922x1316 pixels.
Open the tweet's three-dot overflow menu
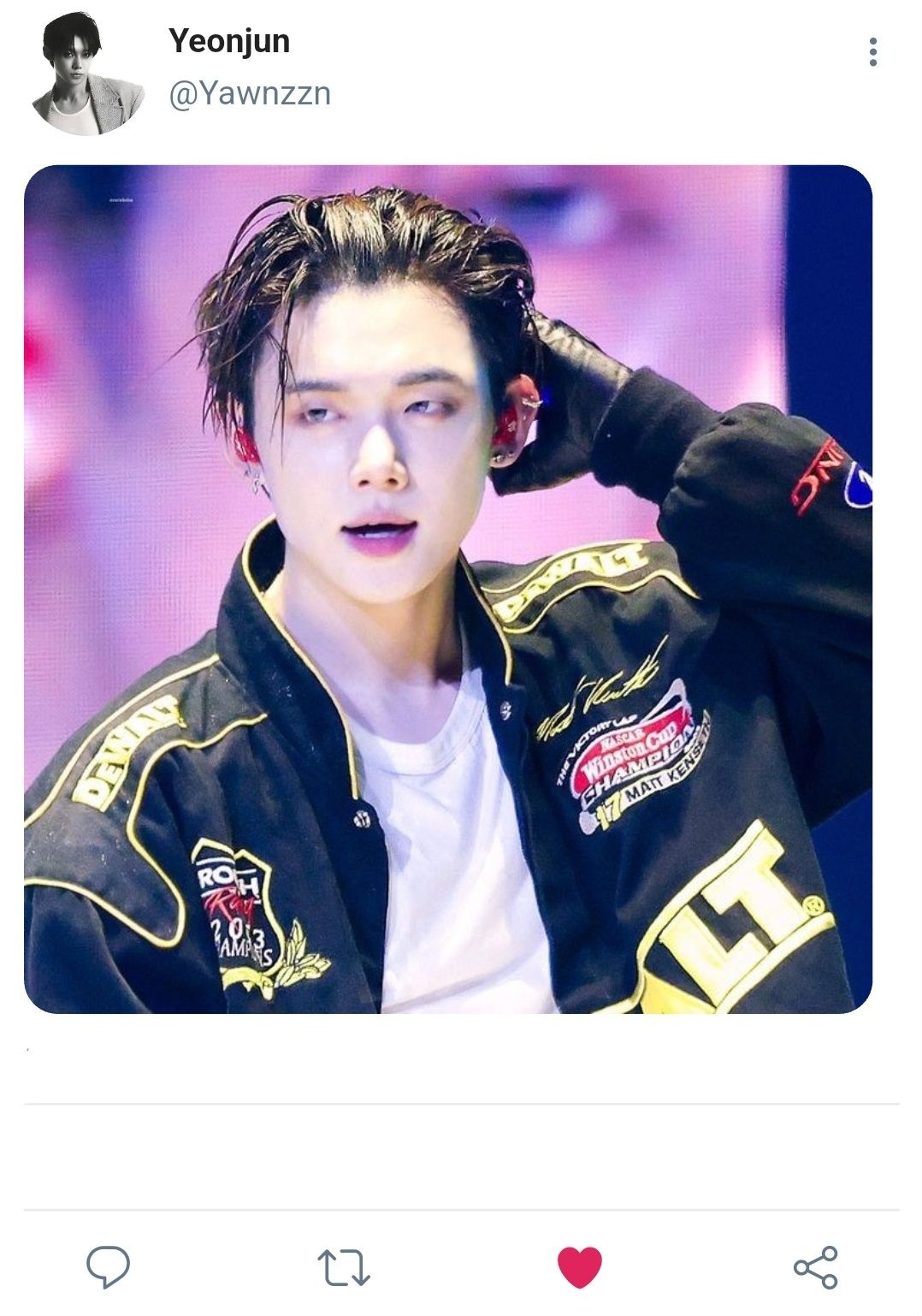tap(872, 52)
